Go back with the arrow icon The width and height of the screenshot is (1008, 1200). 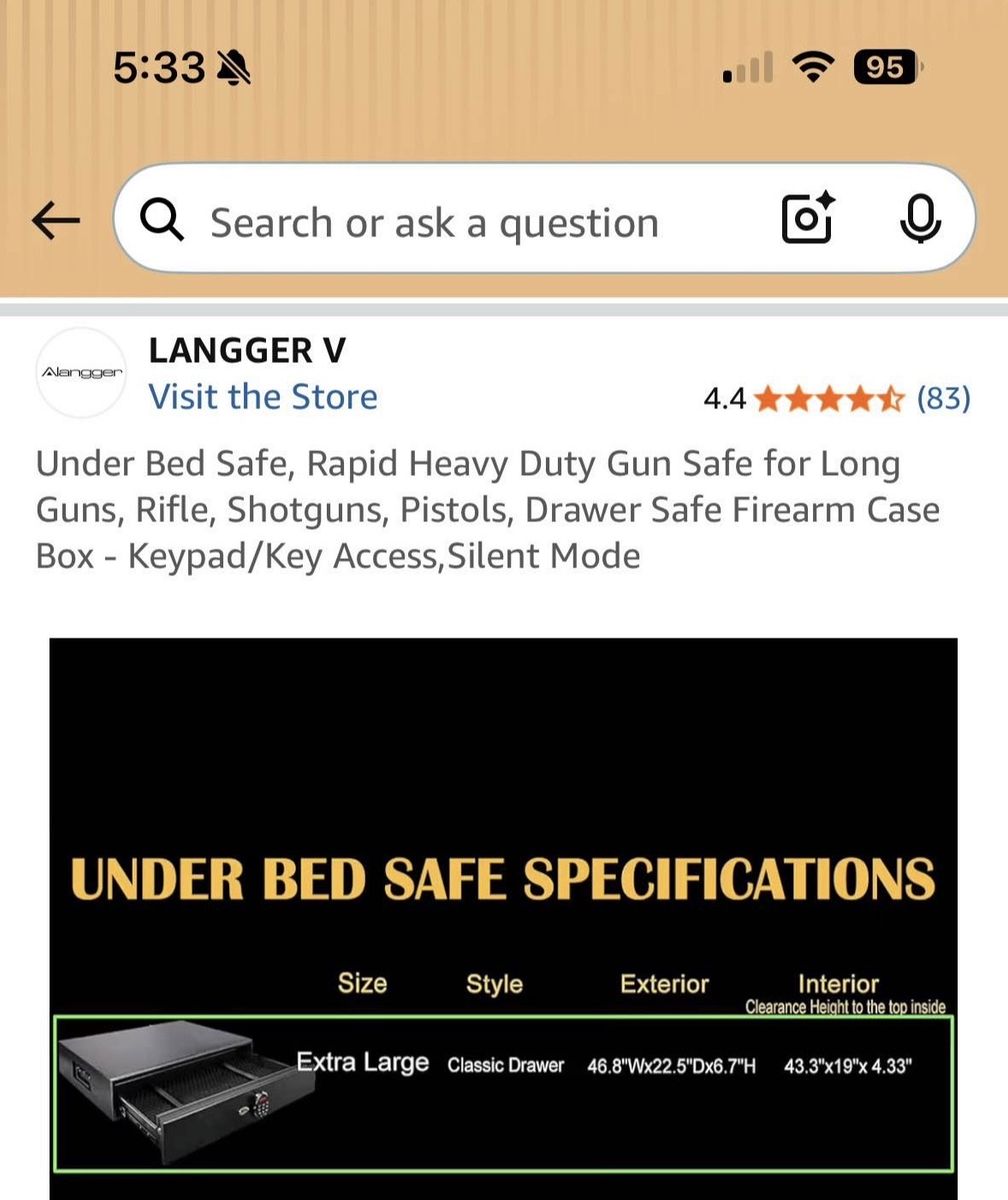tap(56, 221)
